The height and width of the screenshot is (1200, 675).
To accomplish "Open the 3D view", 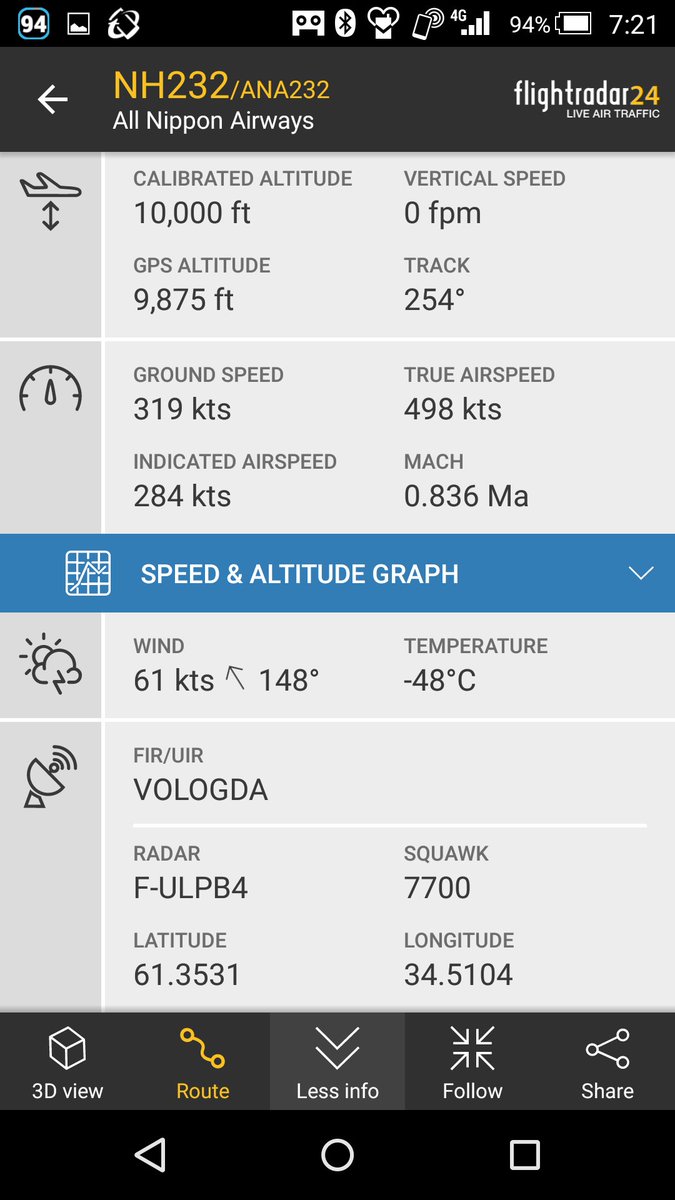I will click(x=67, y=1061).
